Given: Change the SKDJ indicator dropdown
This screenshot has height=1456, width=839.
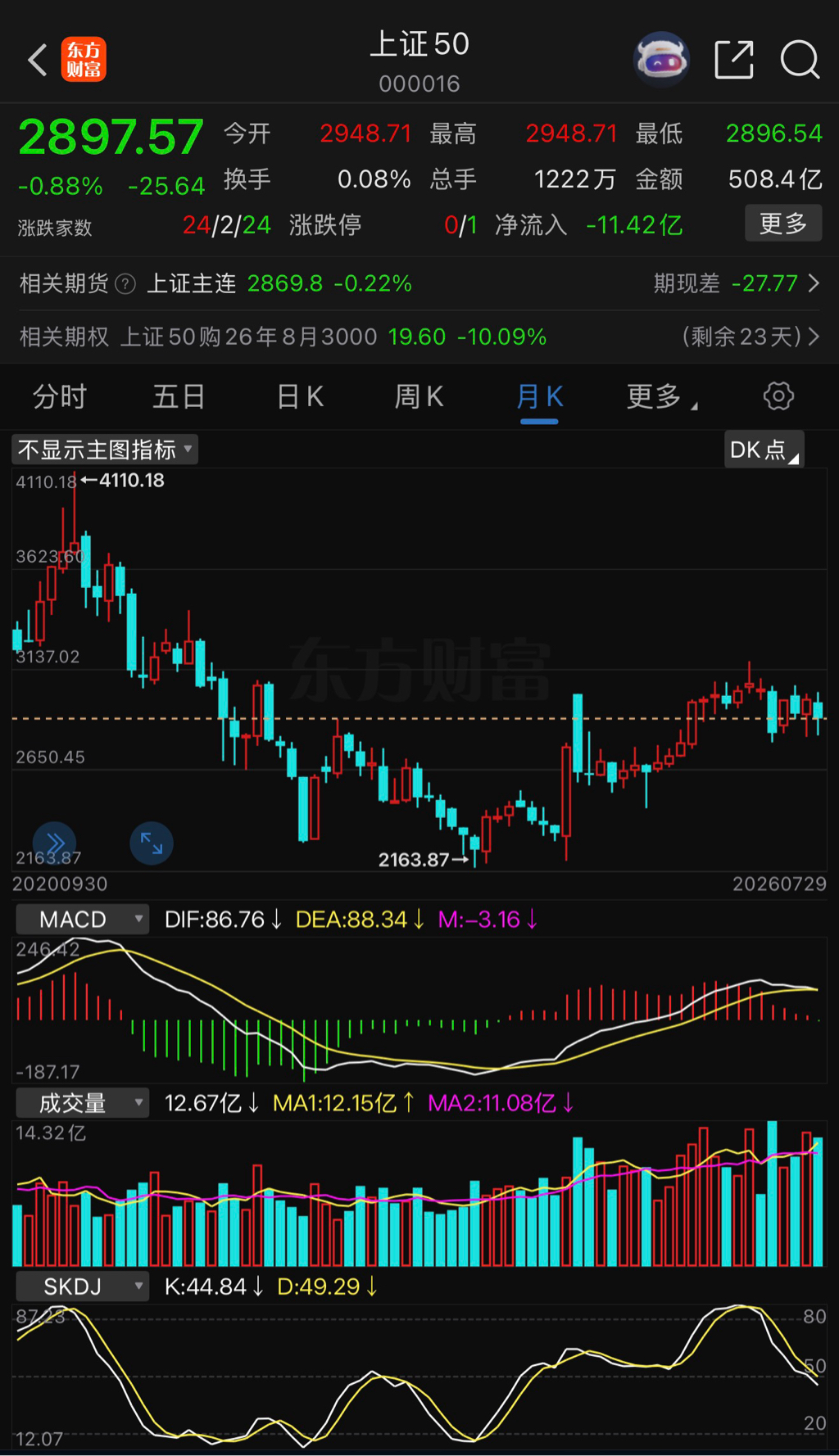Looking at the screenshot, I should (82, 1286).
